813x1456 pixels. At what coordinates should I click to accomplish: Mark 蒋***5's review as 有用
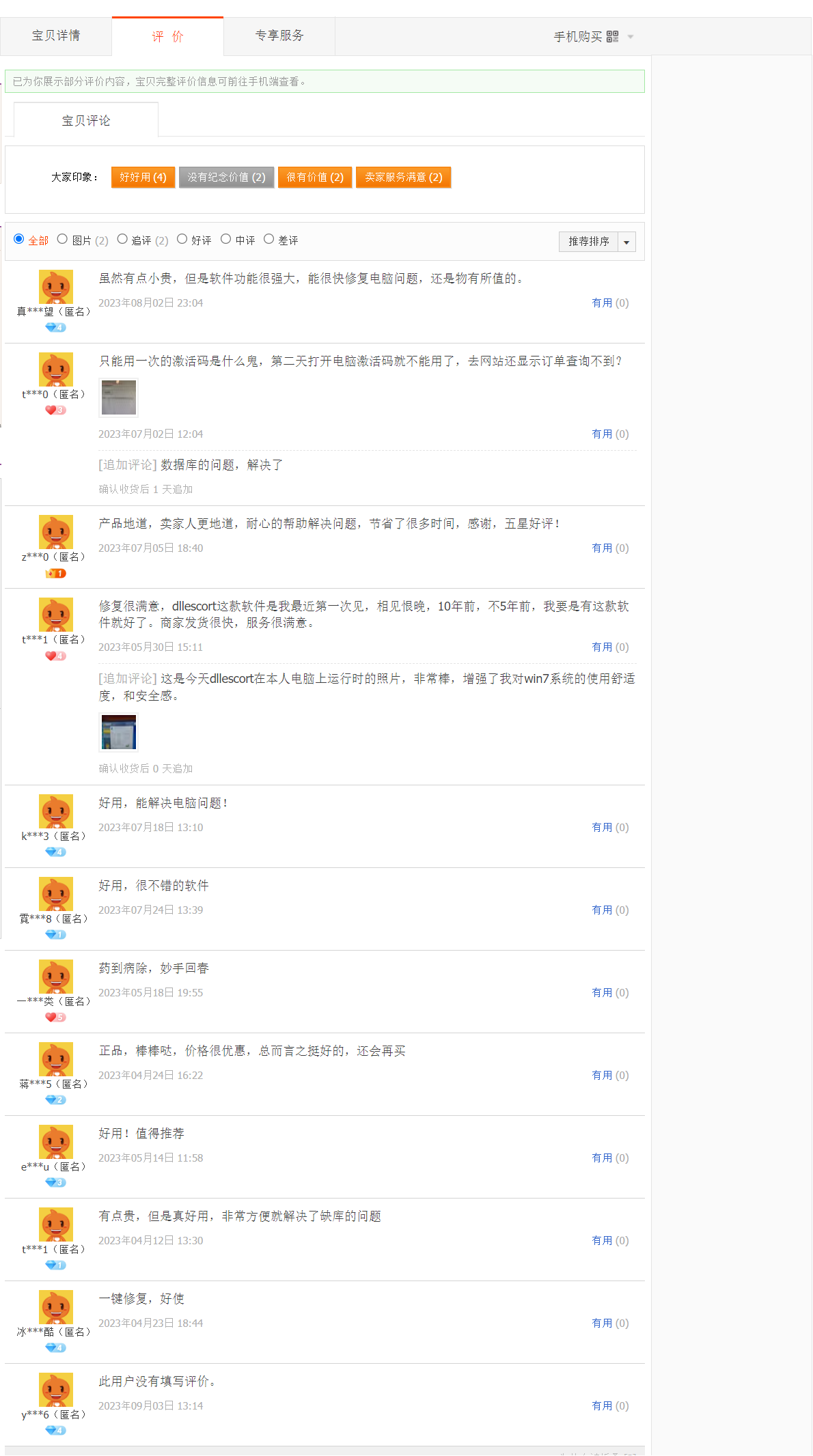[x=602, y=1075]
